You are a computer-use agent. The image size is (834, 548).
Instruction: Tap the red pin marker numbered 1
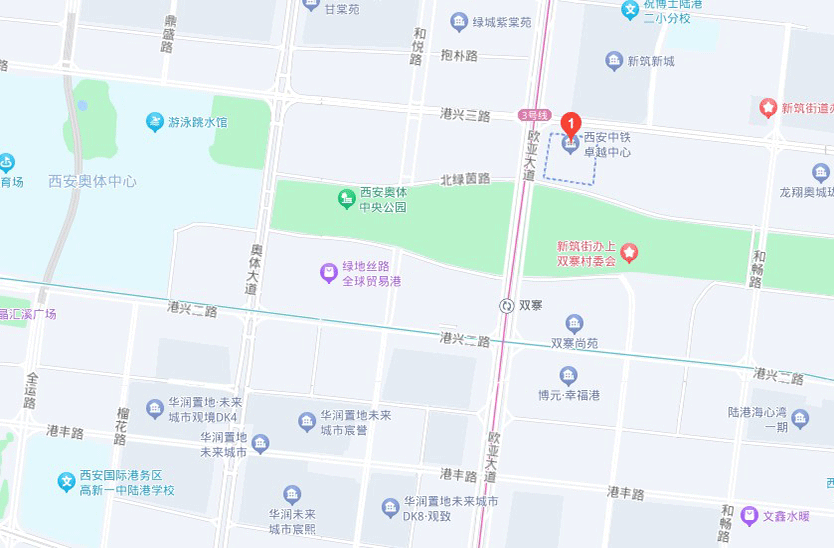571,125
